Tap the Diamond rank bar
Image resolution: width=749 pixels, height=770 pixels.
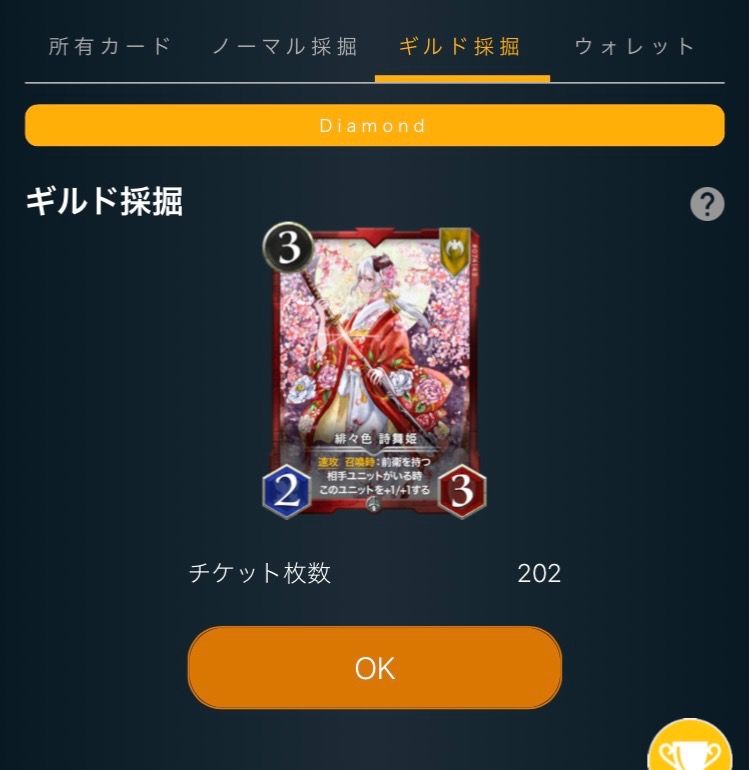tap(374, 126)
